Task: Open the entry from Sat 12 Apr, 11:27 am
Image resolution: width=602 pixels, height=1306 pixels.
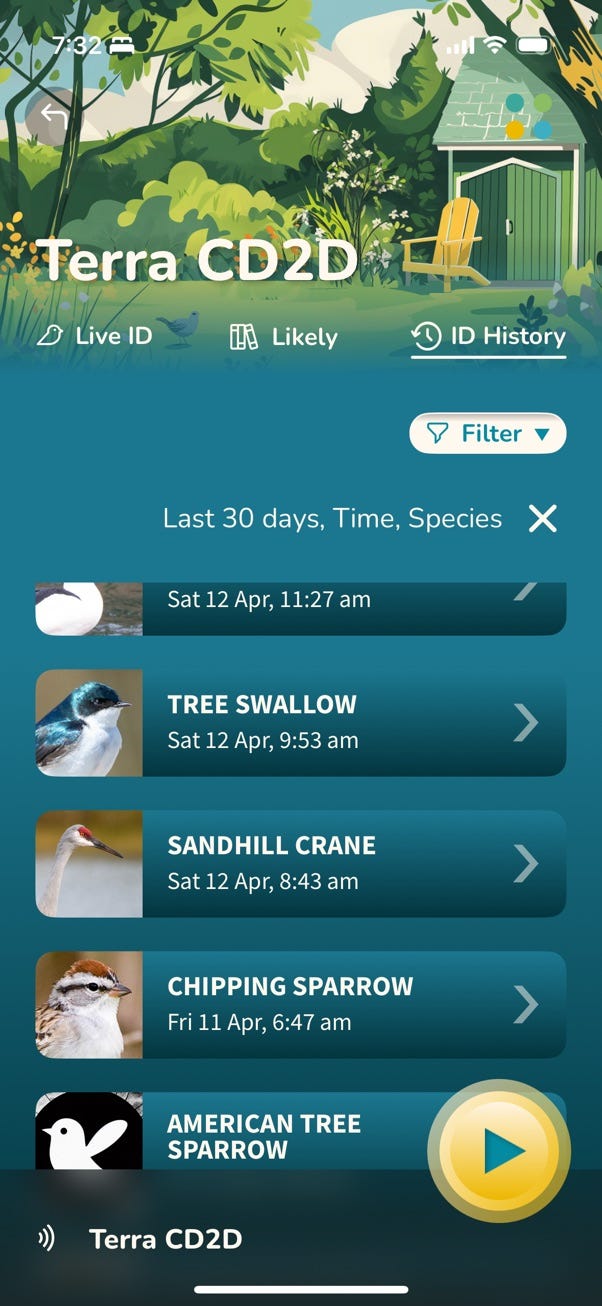Action: pos(300,605)
